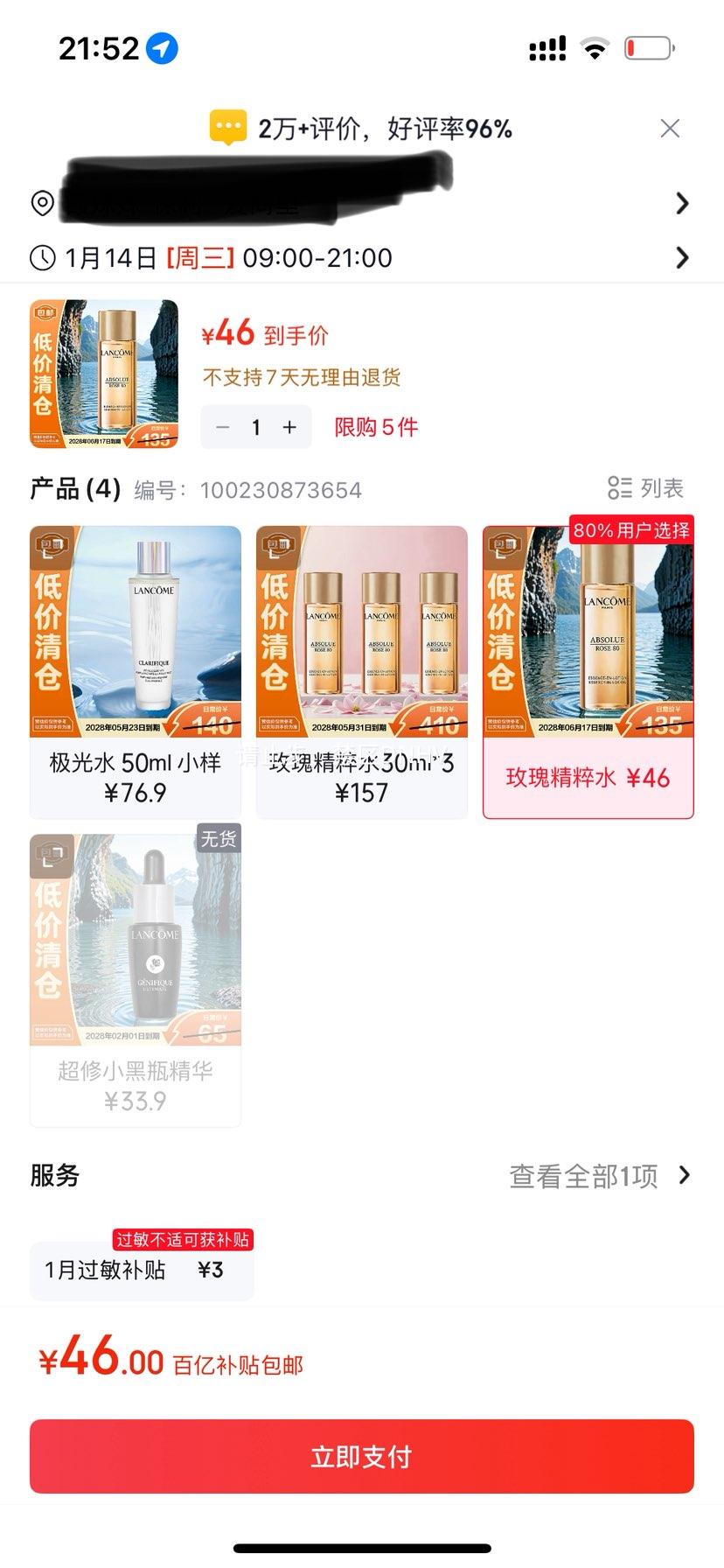Open 查看全部1项 to see all services
The image size is (724, 1568).
coord(584,1176)
